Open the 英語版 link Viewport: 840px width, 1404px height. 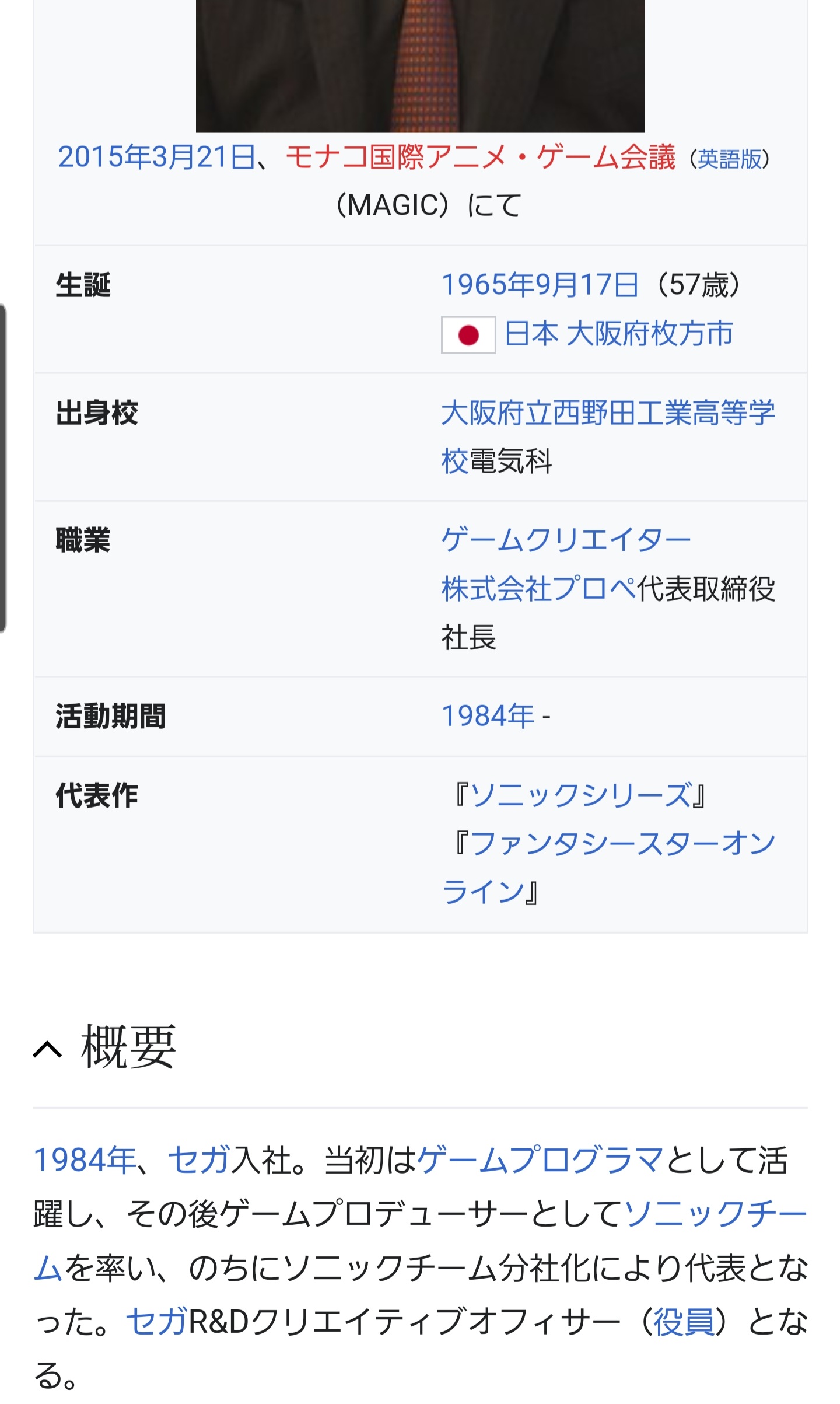click(730, 159)
